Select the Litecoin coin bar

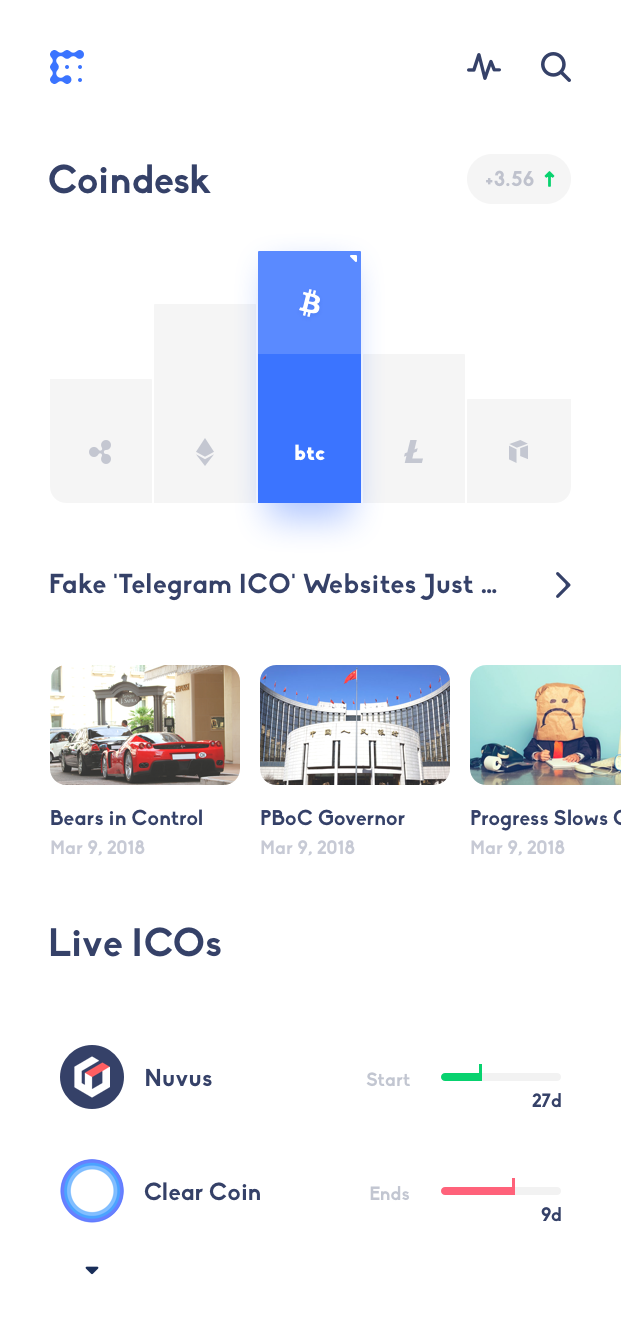point(413,428)
